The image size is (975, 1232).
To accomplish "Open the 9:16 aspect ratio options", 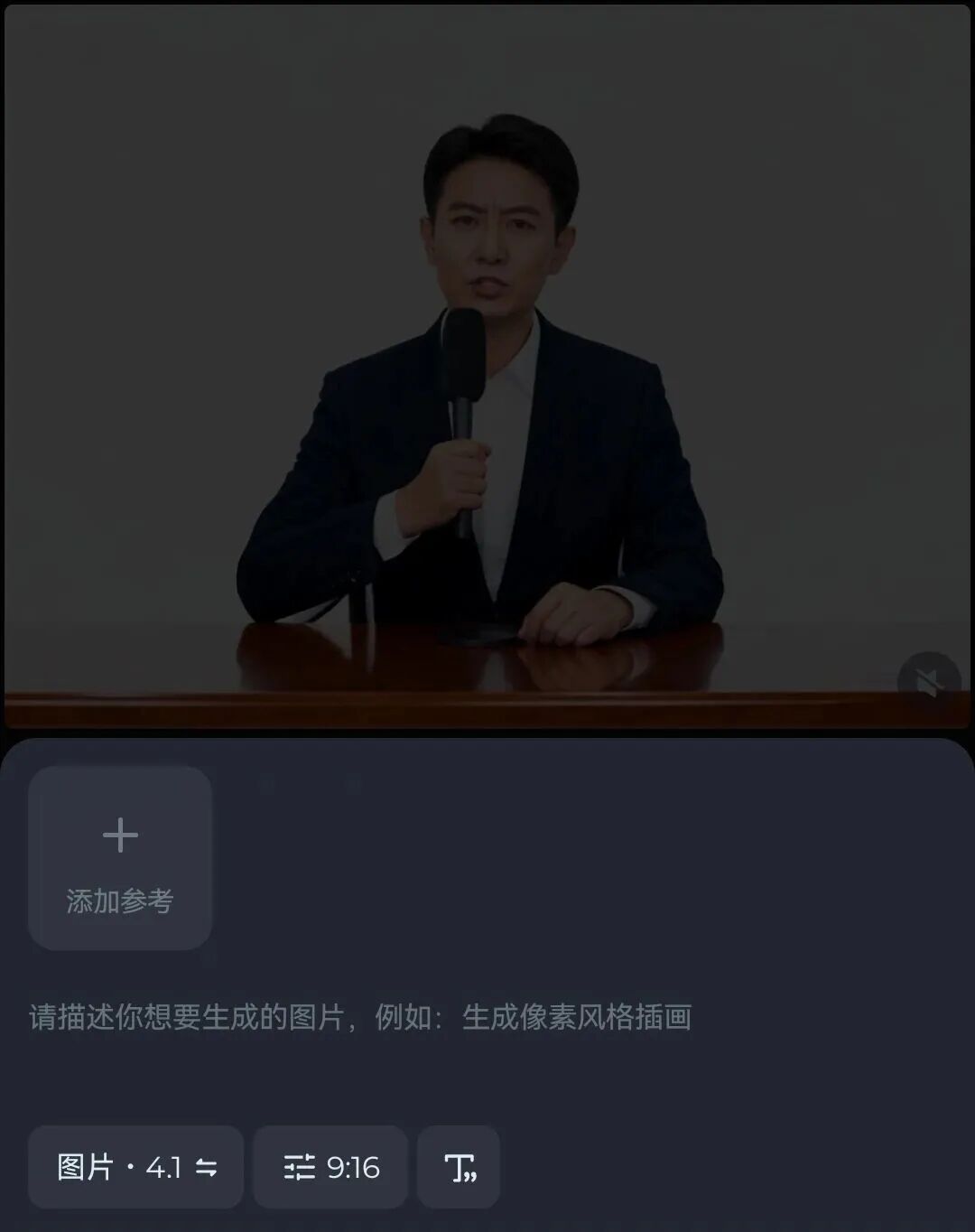I will [330, 1168].
